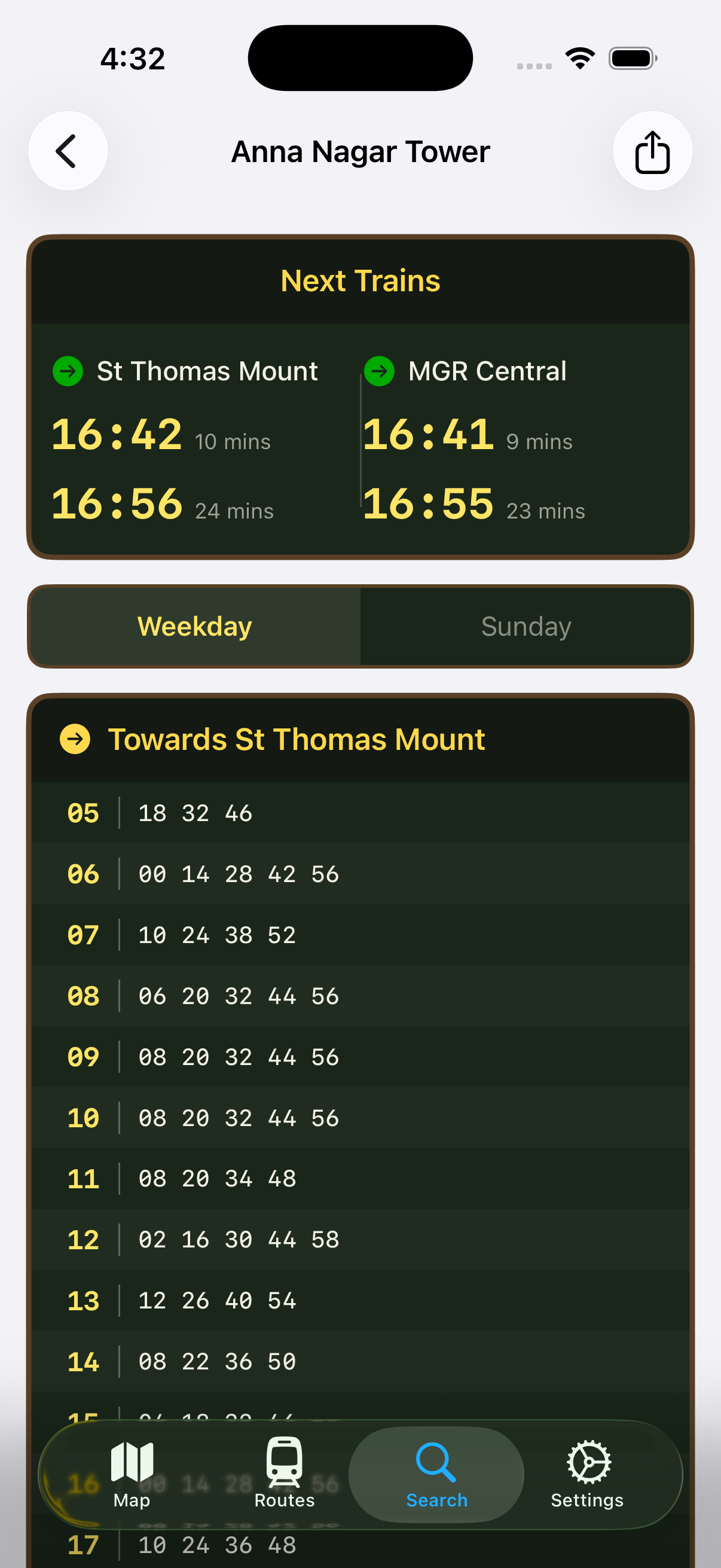Viewport: 721px width, 1568px height.
Task: Select the Settings tab label
Action: [587, 1500]
